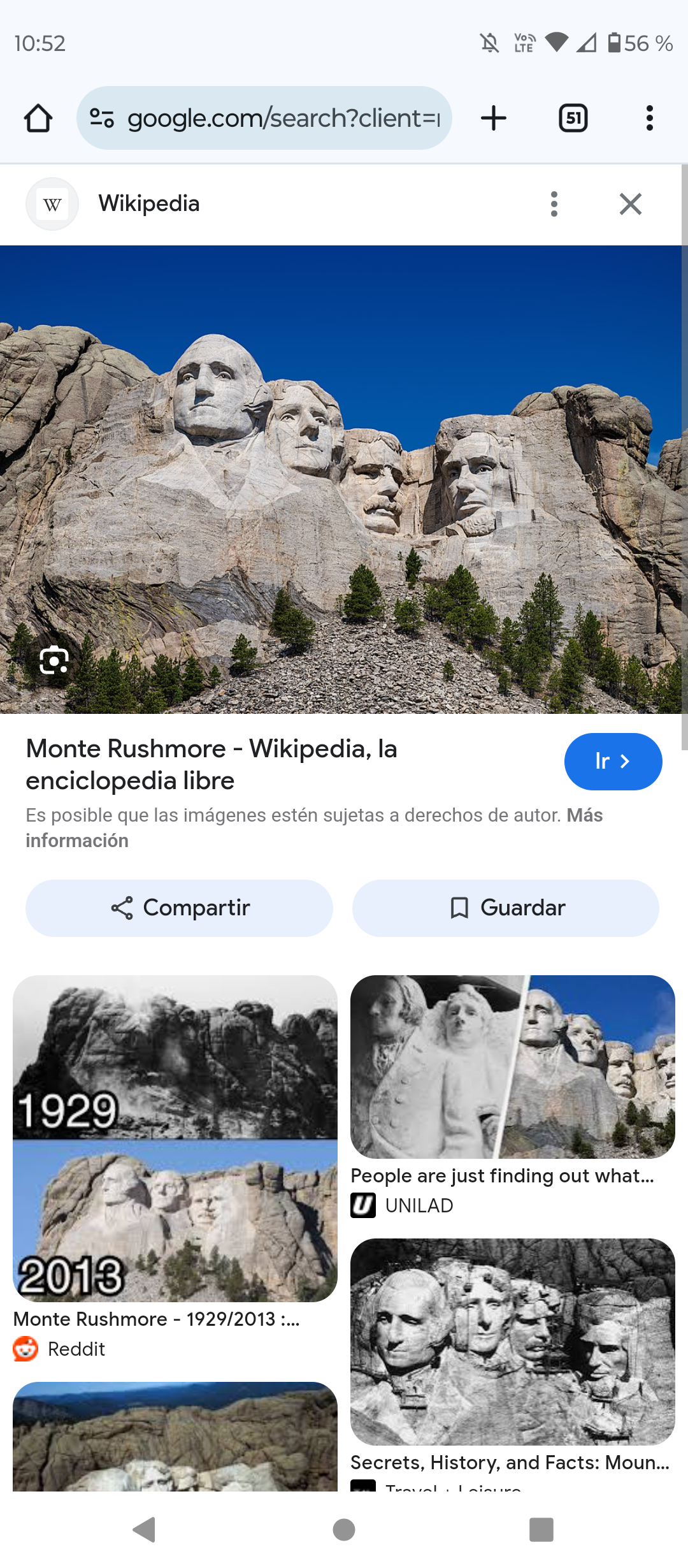Open Chrome's overflow menu

click(649, 118)
